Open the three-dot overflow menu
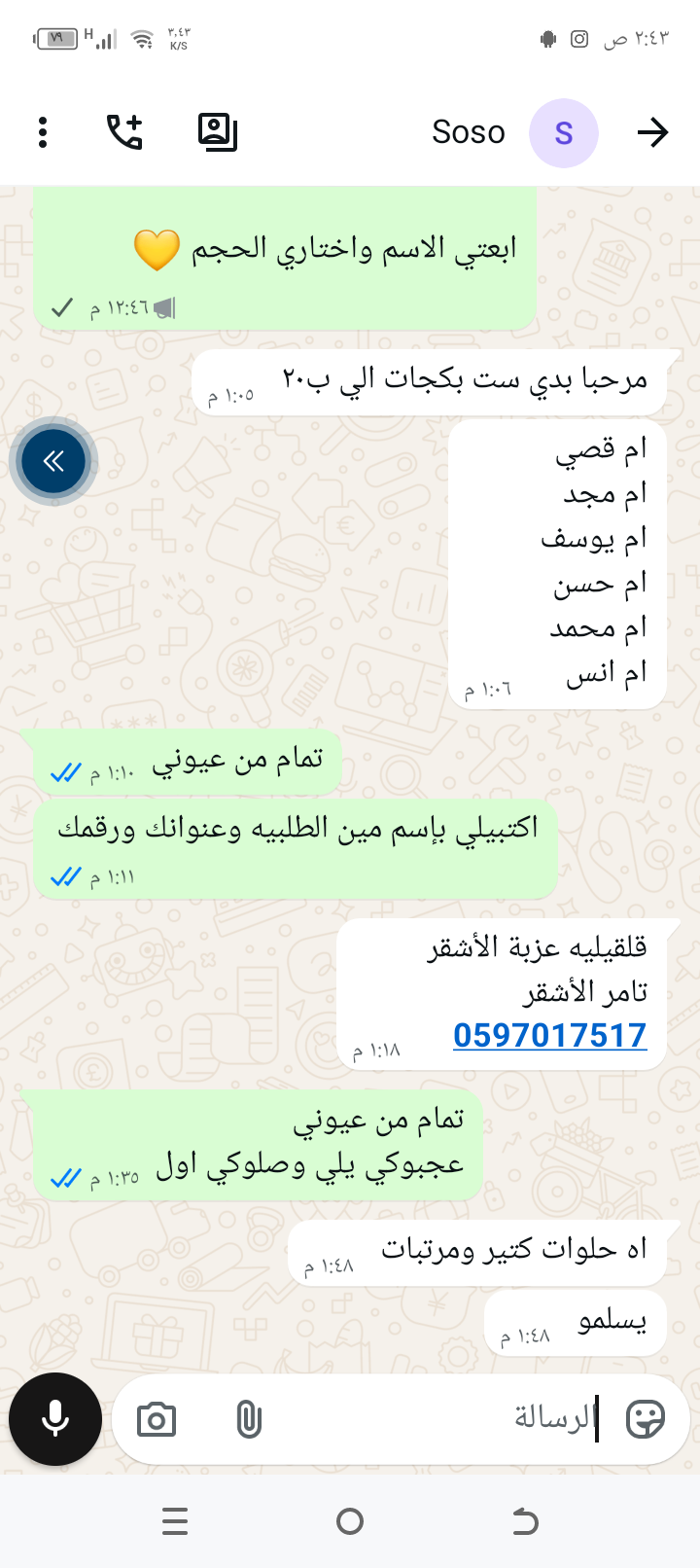Image resolution: width=700 pixels, height=1568 pixels. 43,132
